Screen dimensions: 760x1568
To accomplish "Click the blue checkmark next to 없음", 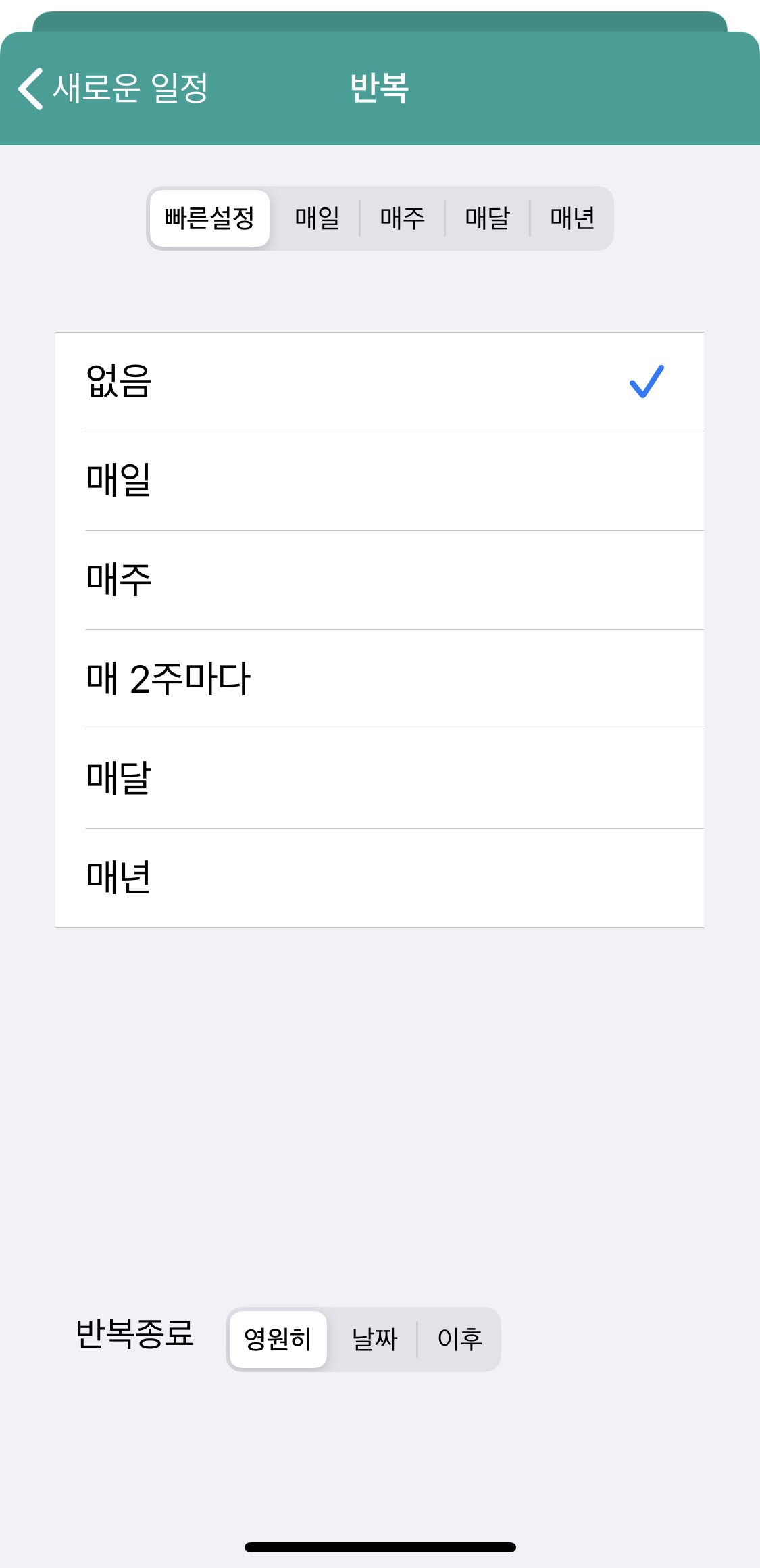I will point(647,383).
